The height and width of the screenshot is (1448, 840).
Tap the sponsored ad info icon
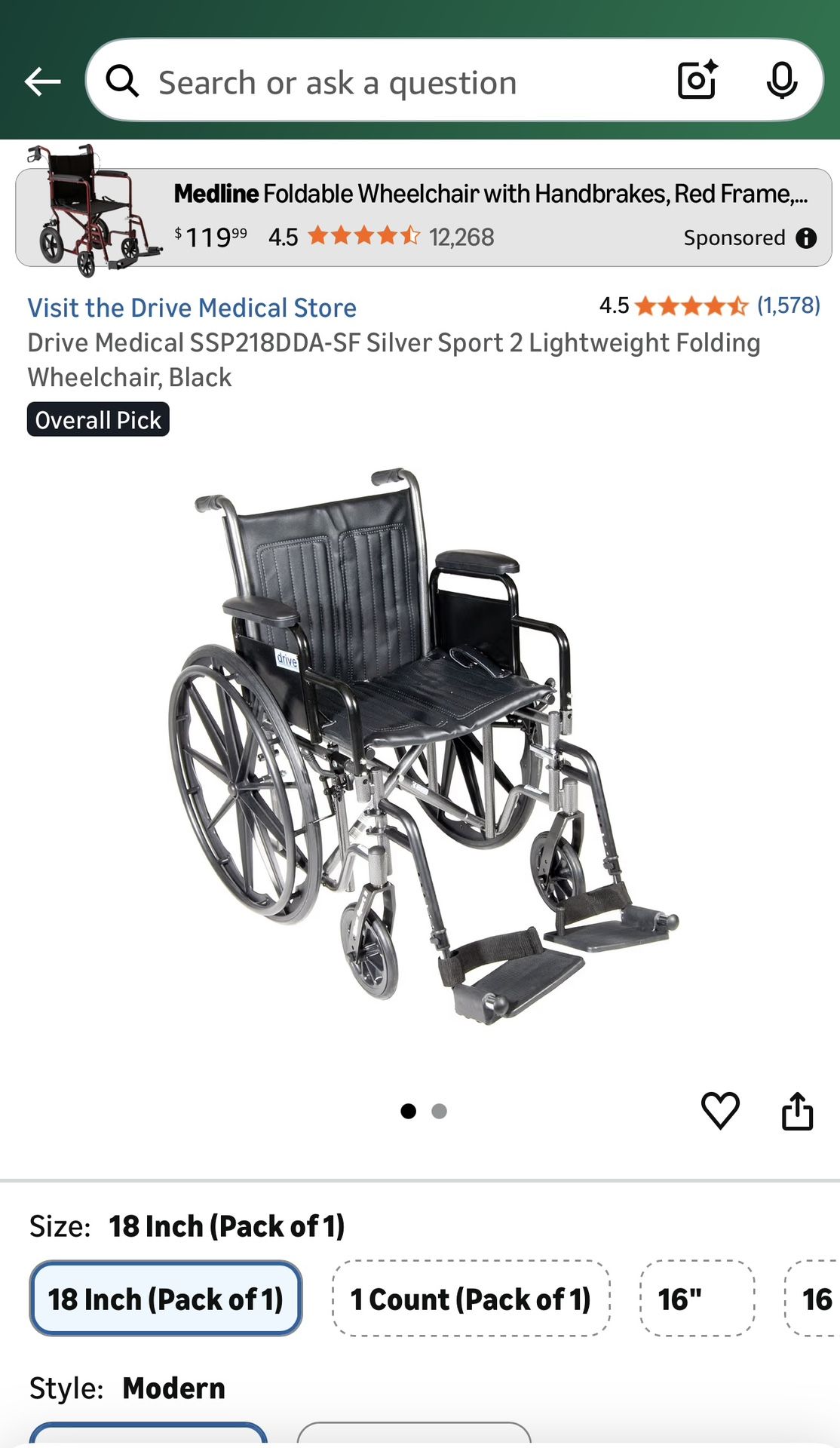(806, 238)
